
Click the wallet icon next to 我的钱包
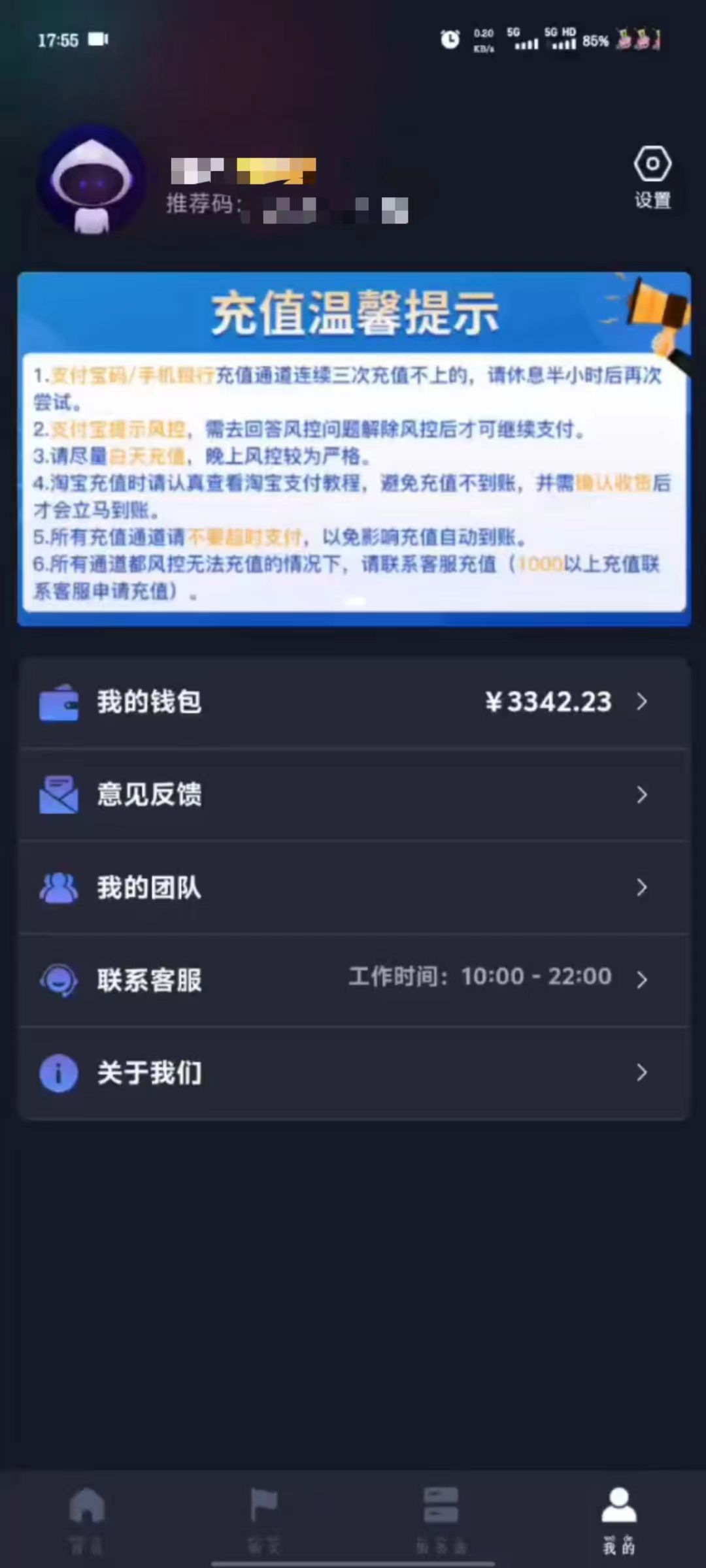tap(58, 702)
